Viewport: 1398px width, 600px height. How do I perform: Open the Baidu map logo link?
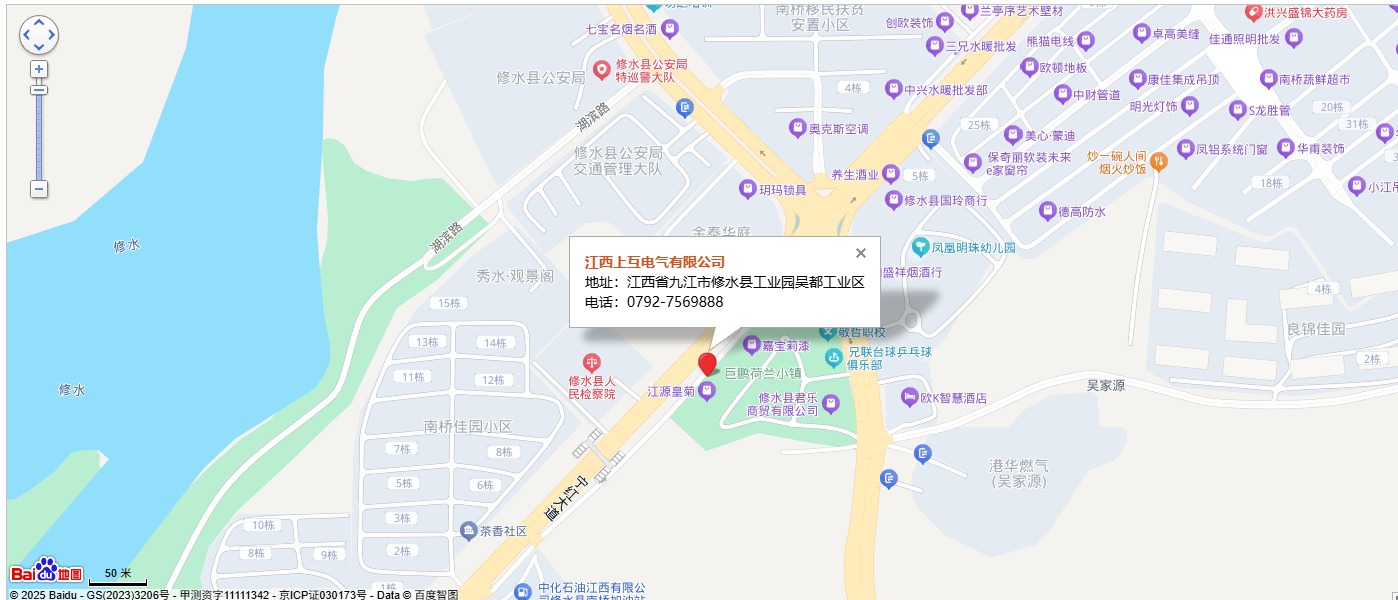pos(46,571)
